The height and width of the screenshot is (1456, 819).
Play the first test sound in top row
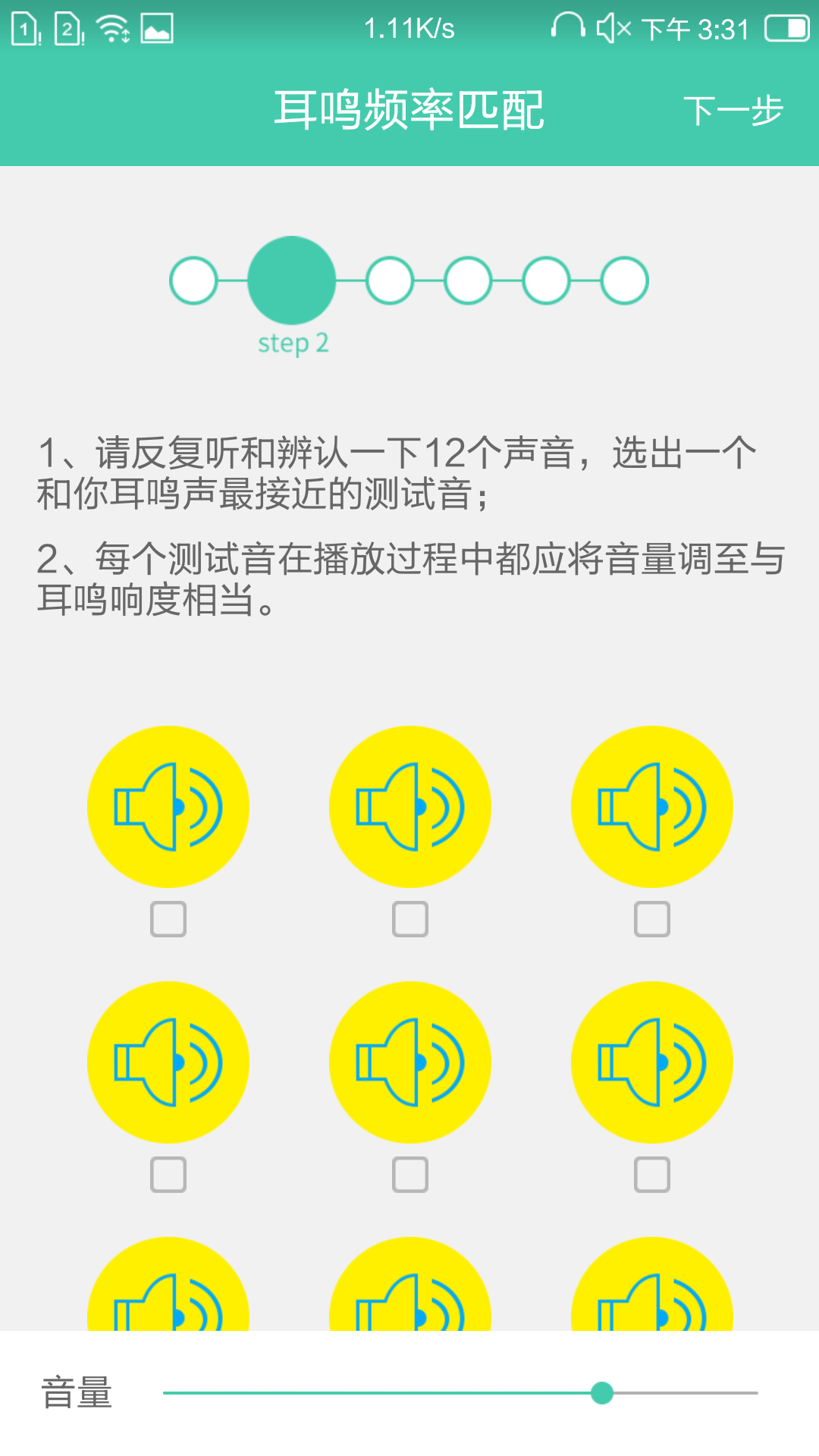click(x=168, y=807)
